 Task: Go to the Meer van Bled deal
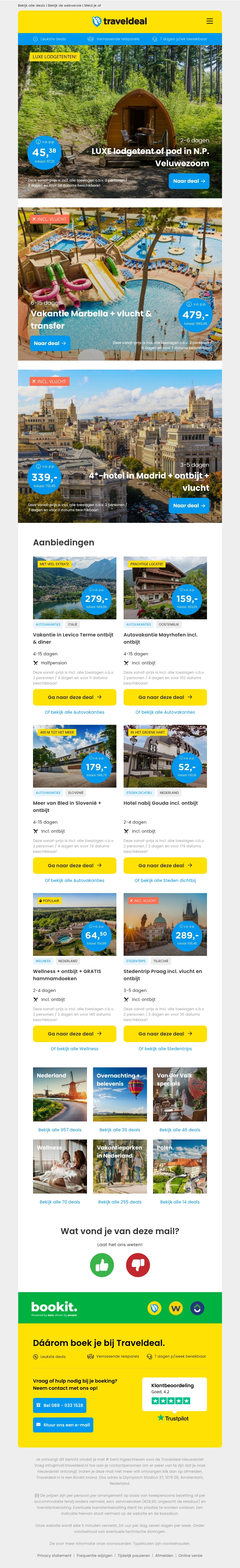pyautogui.click(x=74, y=865)
